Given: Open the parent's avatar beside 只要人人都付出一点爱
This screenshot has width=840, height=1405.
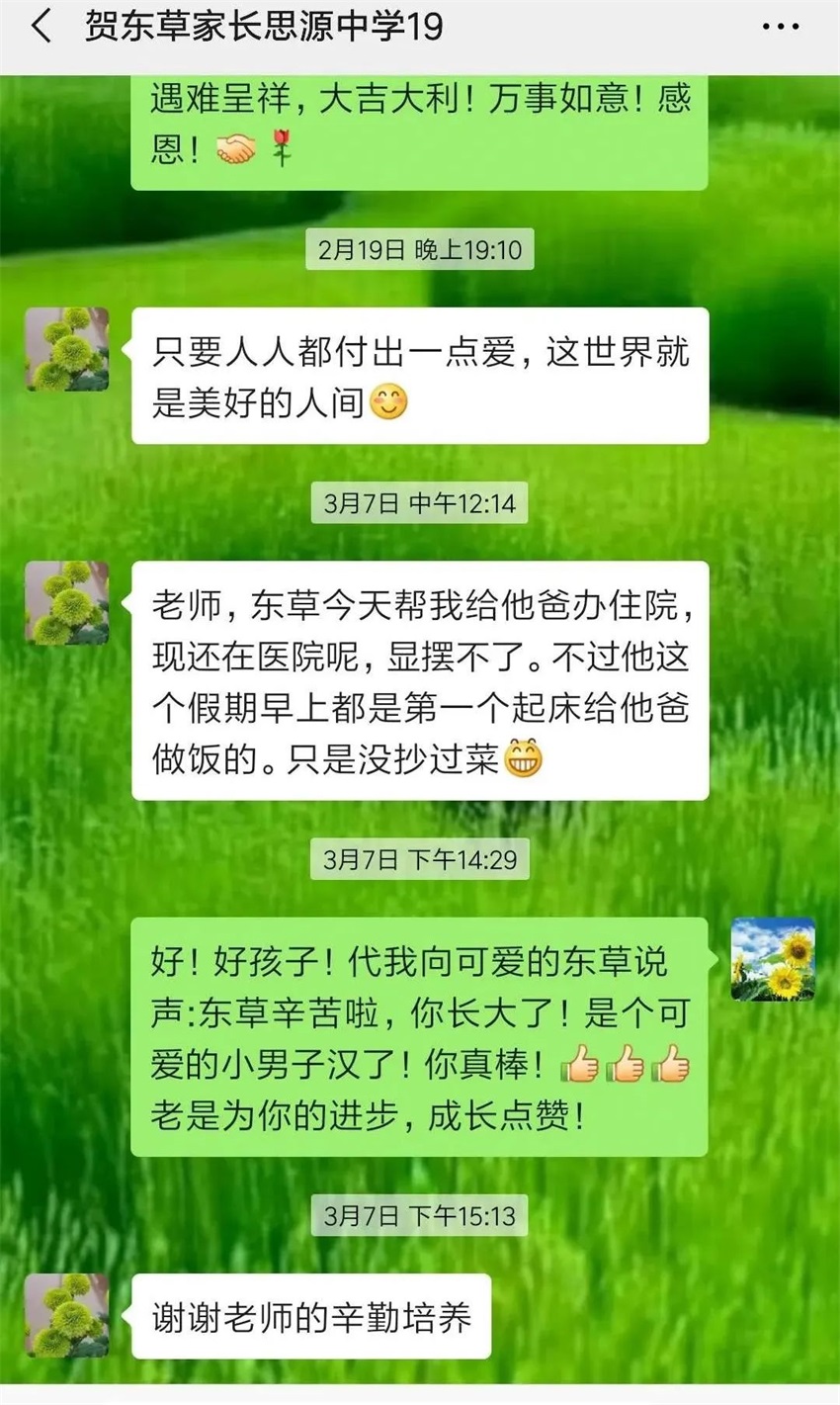Looking at the screenshot, I should [66, 349].
